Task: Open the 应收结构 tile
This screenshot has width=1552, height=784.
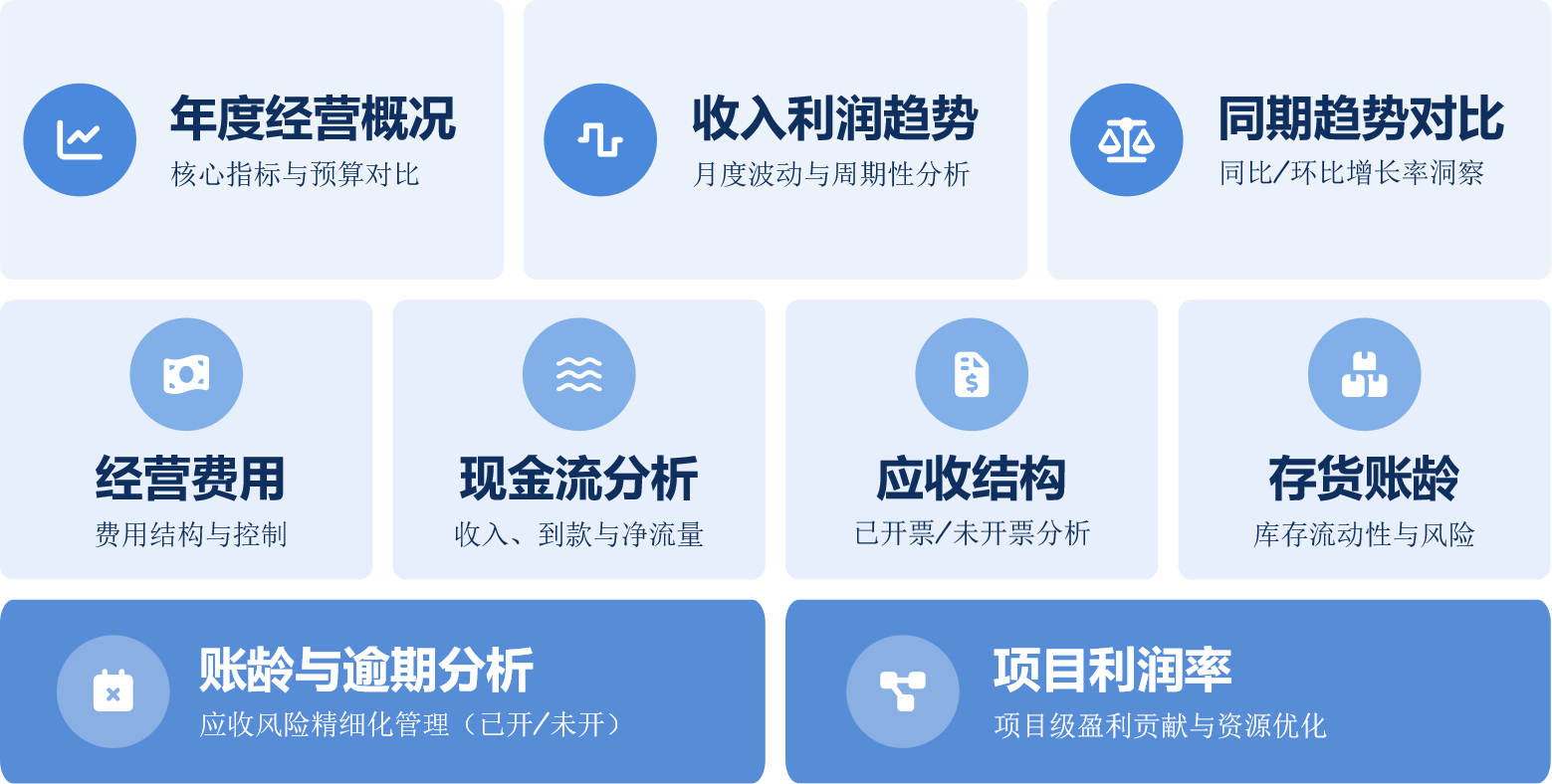Action: tap(972, 440)
